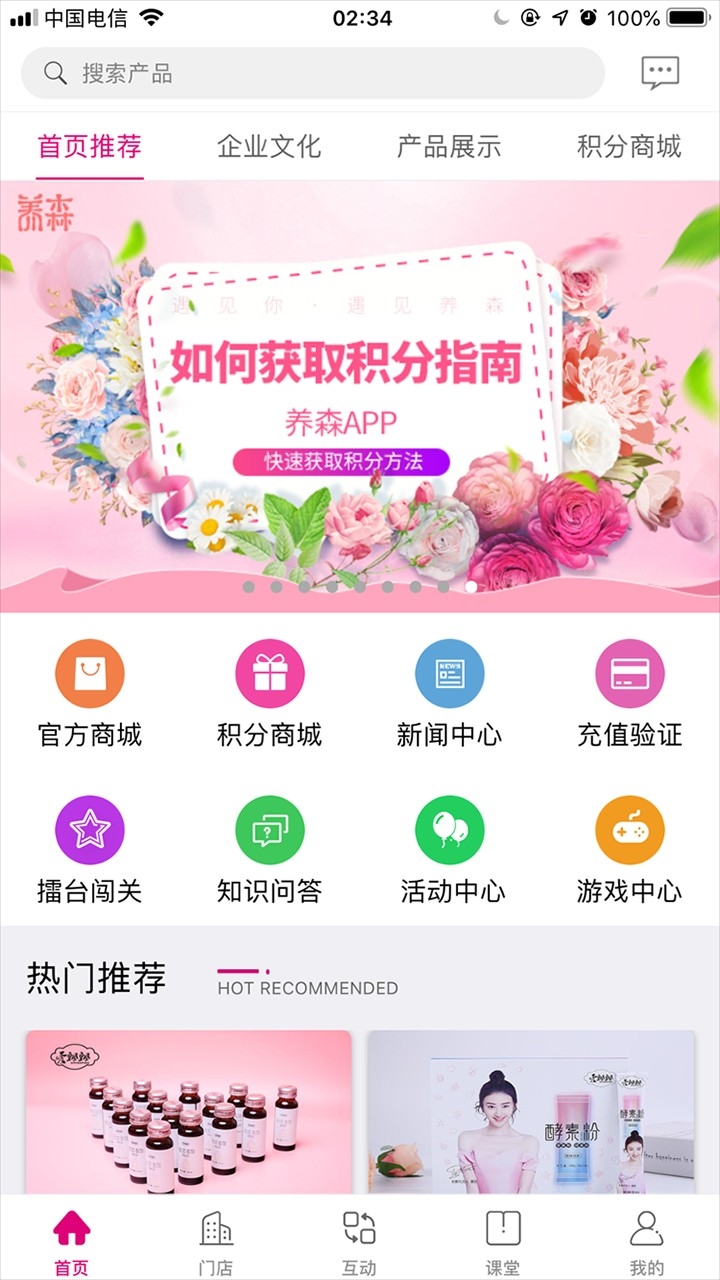
Task: Switch to the 门店 bottom tab
Action: pyautogui.click(x=216, y=1242)
